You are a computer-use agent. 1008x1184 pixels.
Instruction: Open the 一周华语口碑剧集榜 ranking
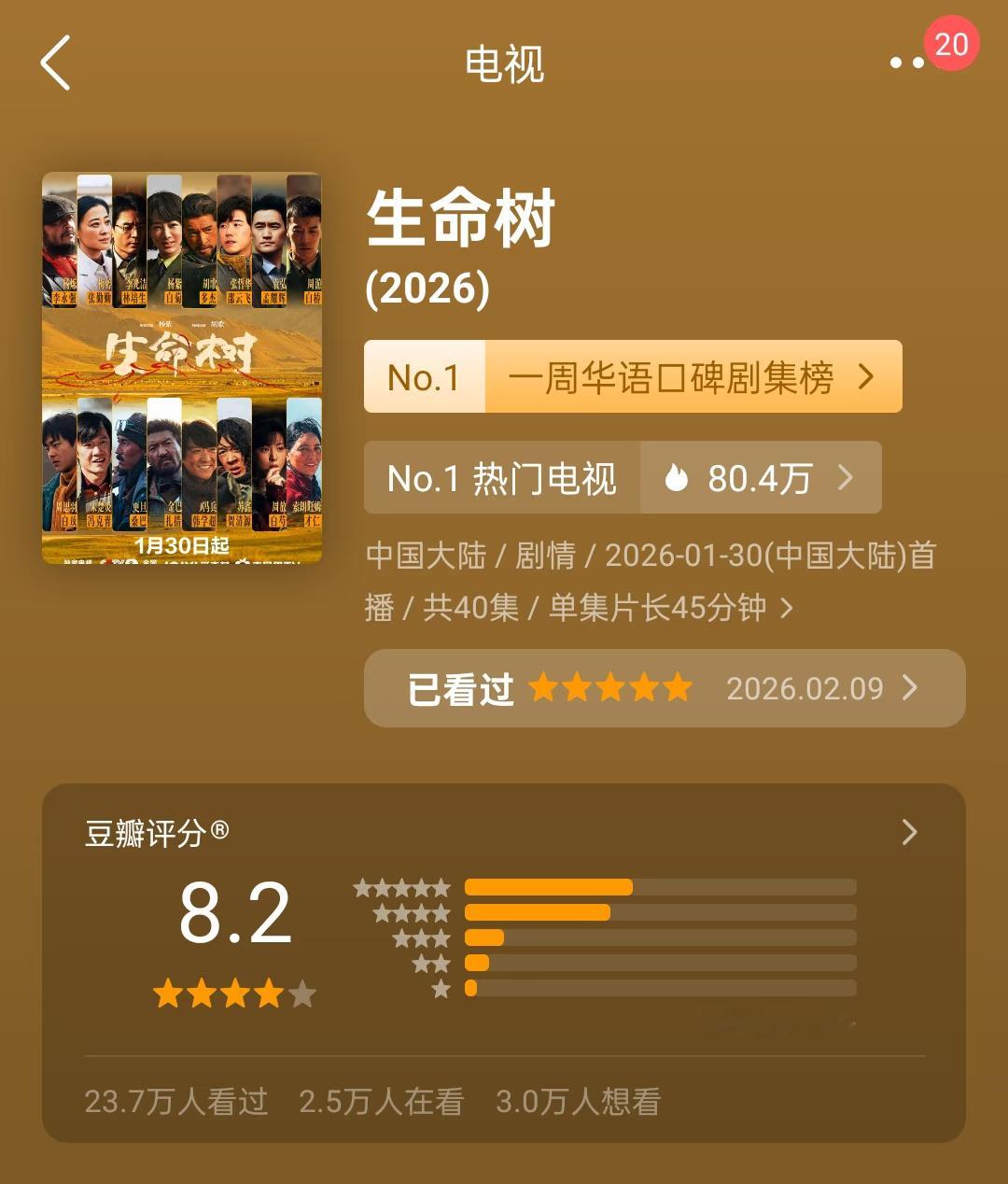point(633,377)
